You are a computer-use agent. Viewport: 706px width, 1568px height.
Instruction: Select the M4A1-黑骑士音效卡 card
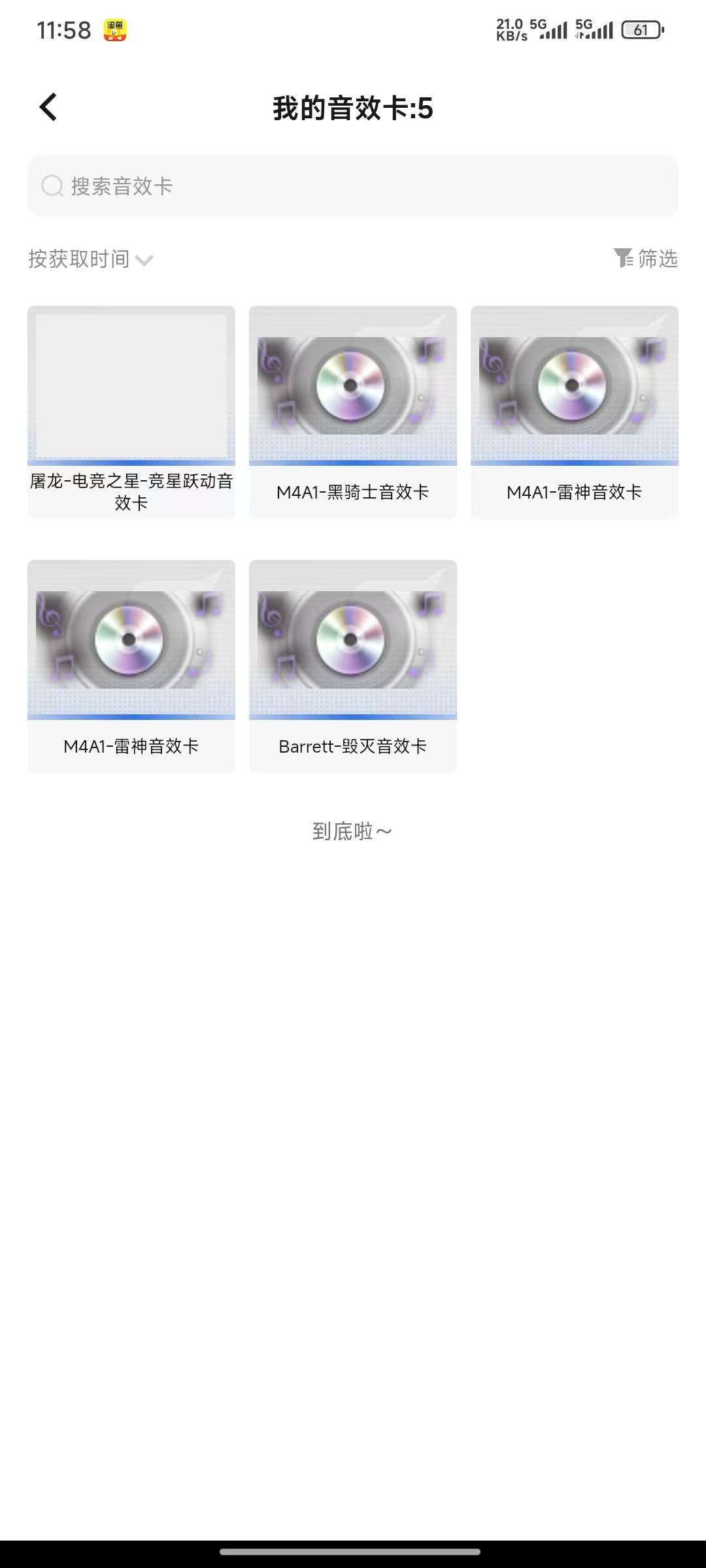tap(353, 412)
